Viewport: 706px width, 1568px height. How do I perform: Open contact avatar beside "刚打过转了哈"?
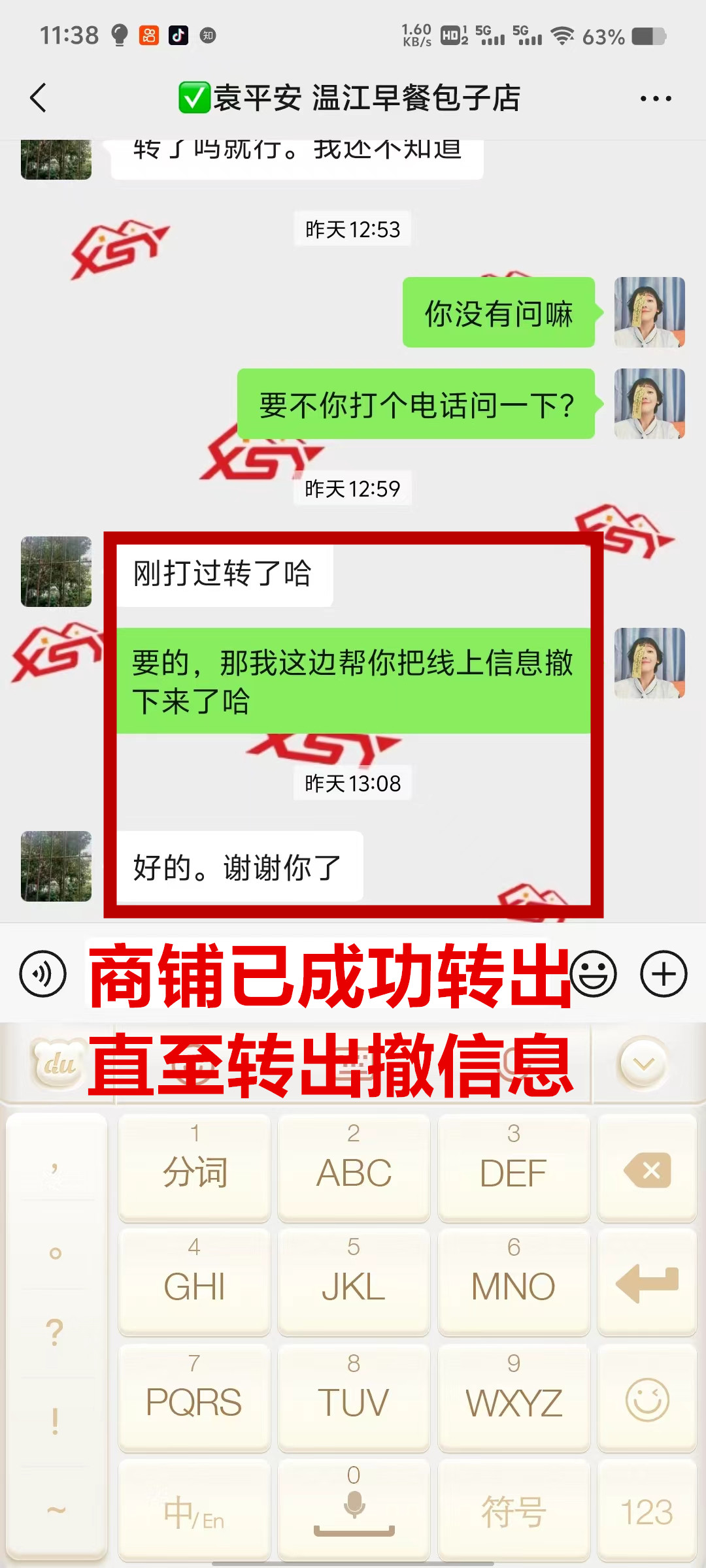coord(56,572)
